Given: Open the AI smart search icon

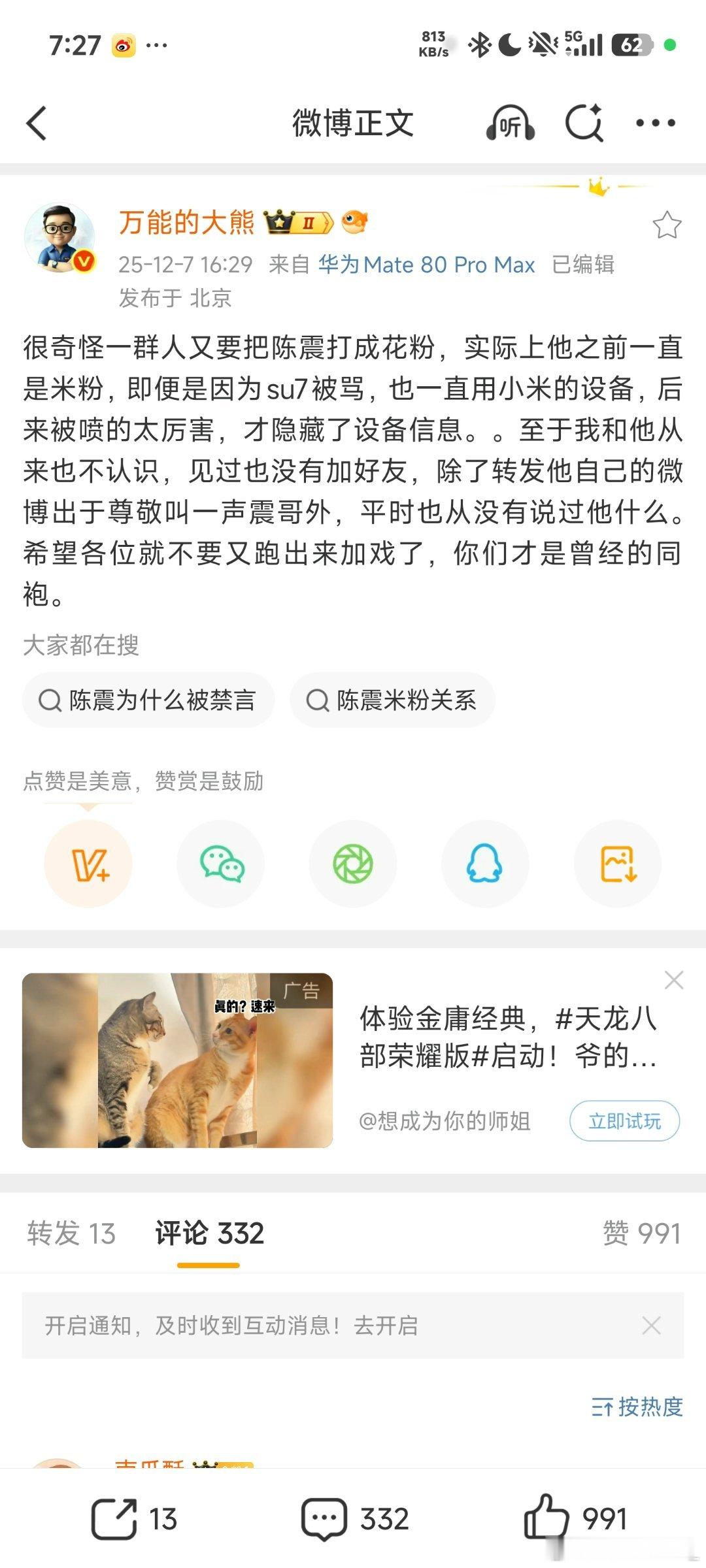Looking at the screenshot, I should point(584,123).
